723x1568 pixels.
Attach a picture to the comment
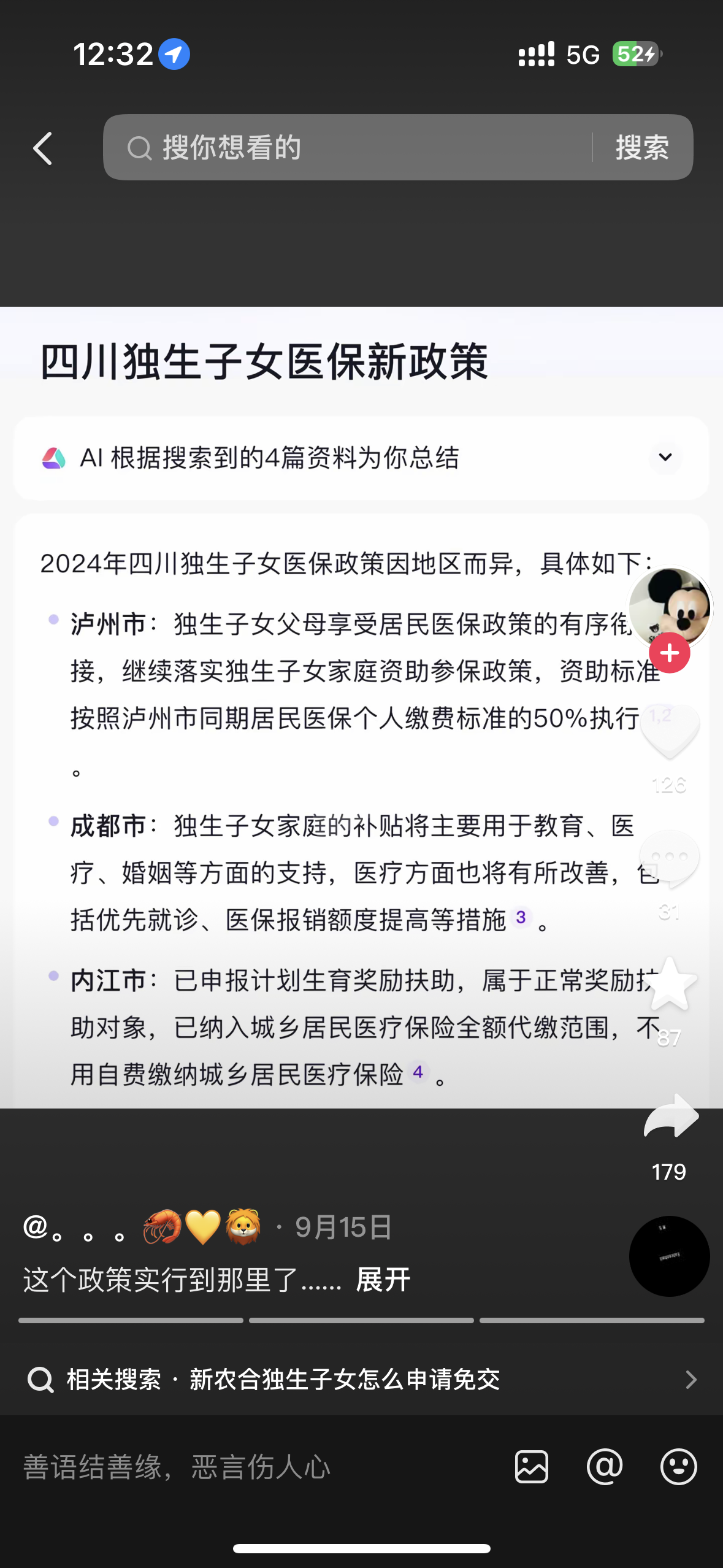532,1467
